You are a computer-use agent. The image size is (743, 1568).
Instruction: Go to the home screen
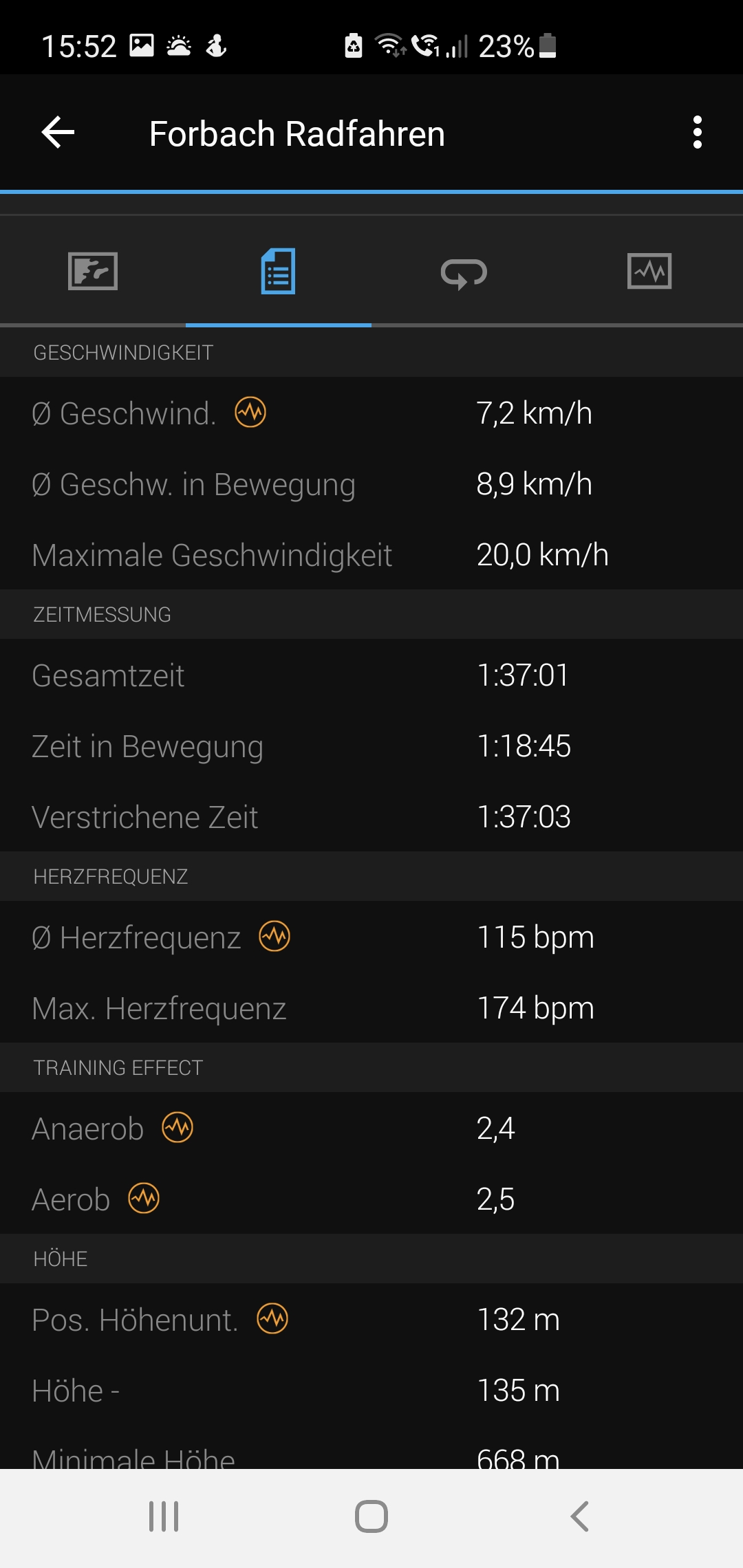point(371,1516)
